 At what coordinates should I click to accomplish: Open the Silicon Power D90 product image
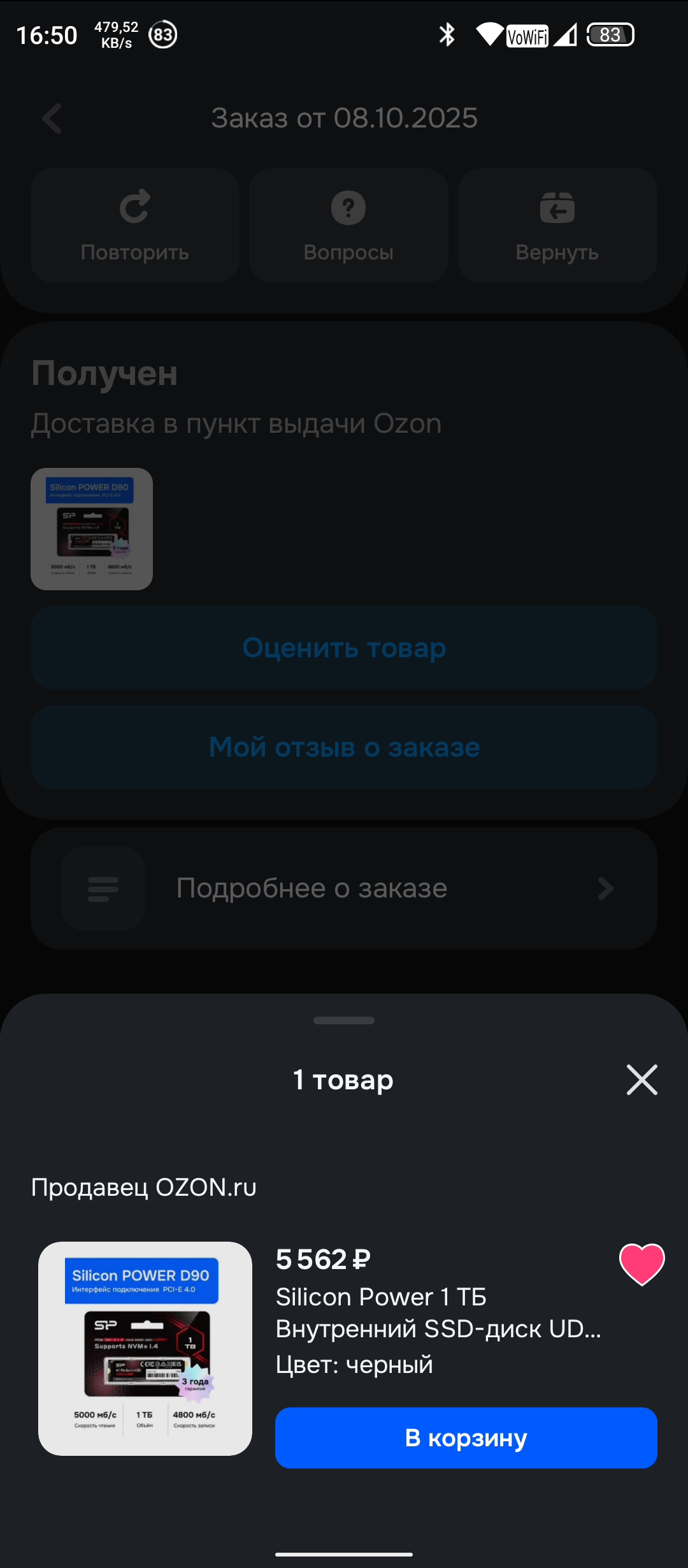(x=145, y=1348)
